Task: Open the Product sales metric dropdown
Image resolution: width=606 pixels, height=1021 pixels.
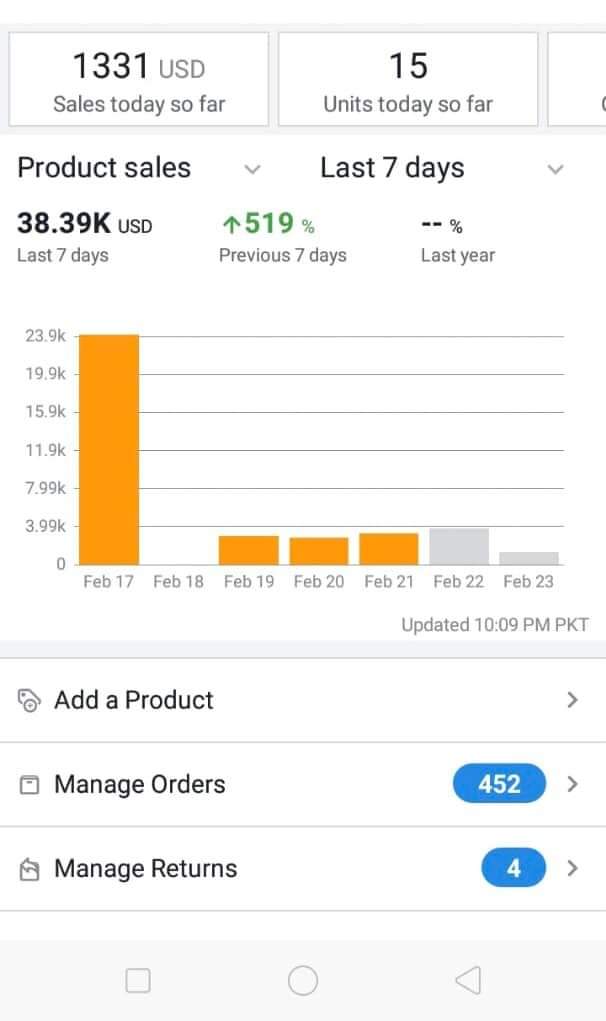Action: (139, 168)
